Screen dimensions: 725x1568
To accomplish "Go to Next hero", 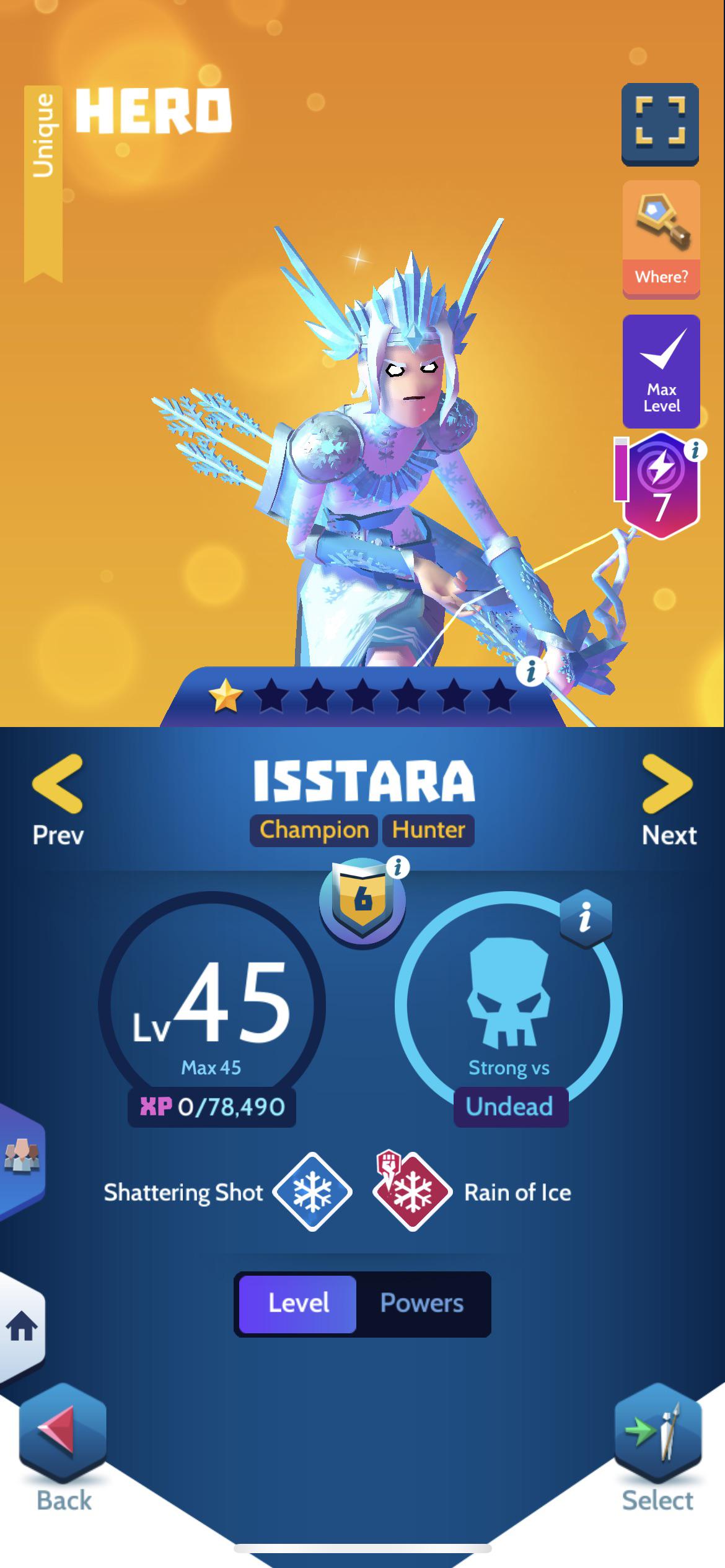I will pos(669,799).
